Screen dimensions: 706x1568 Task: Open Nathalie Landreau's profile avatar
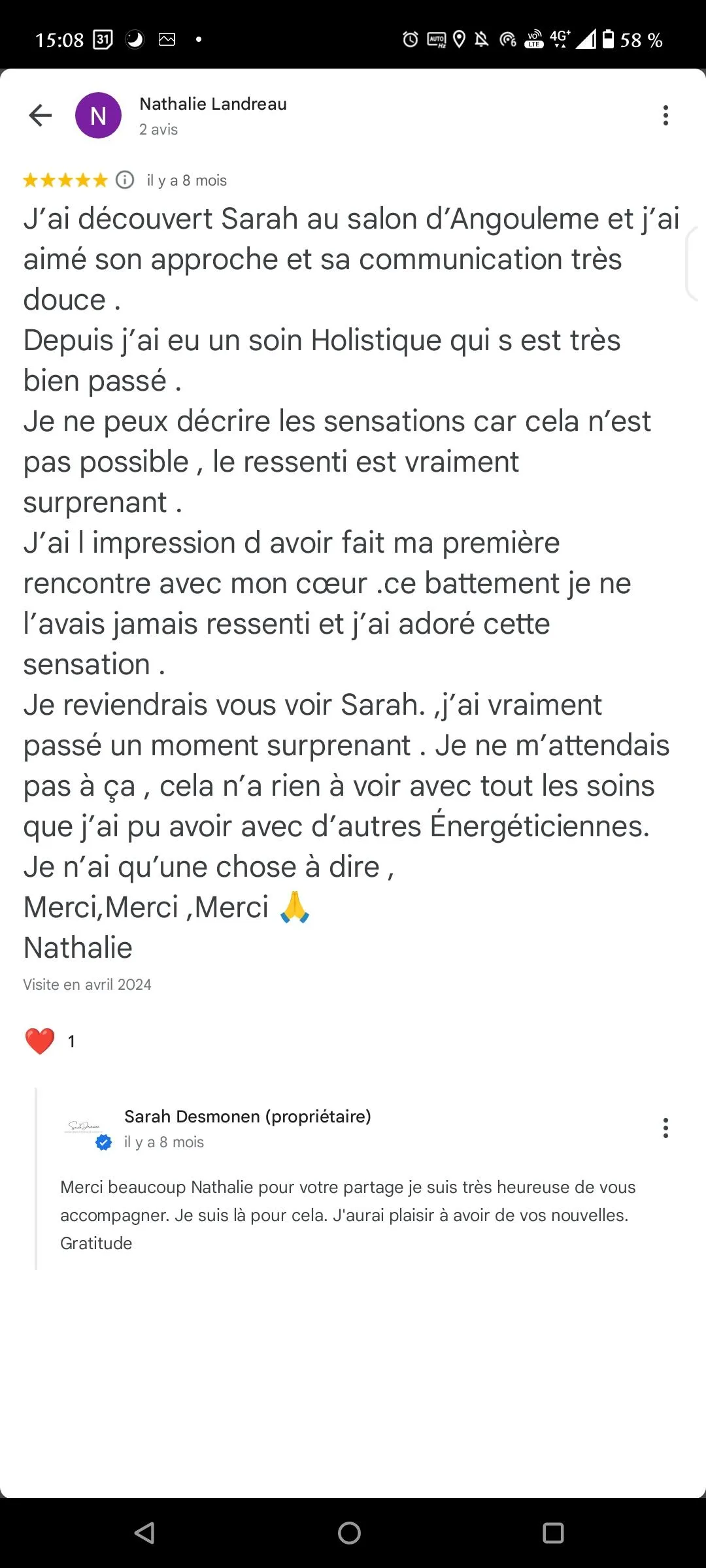(x=98, y=116)
